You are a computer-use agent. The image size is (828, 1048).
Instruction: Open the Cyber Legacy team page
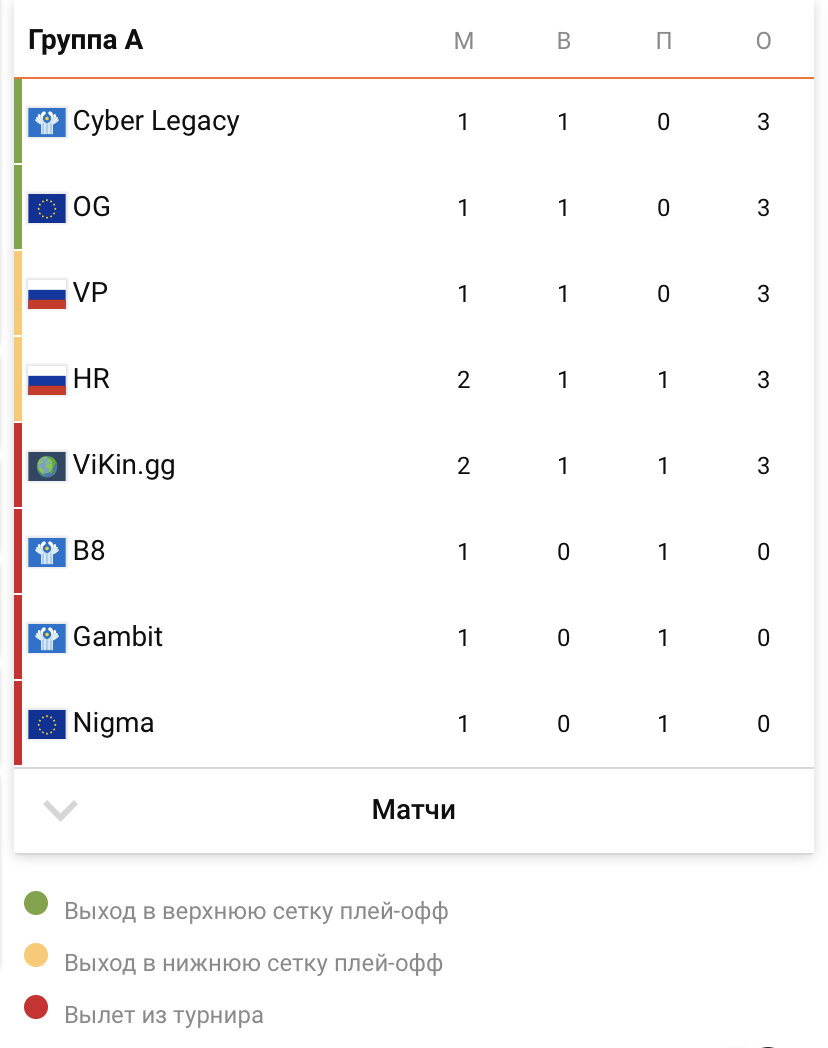[x=155, y=121]
